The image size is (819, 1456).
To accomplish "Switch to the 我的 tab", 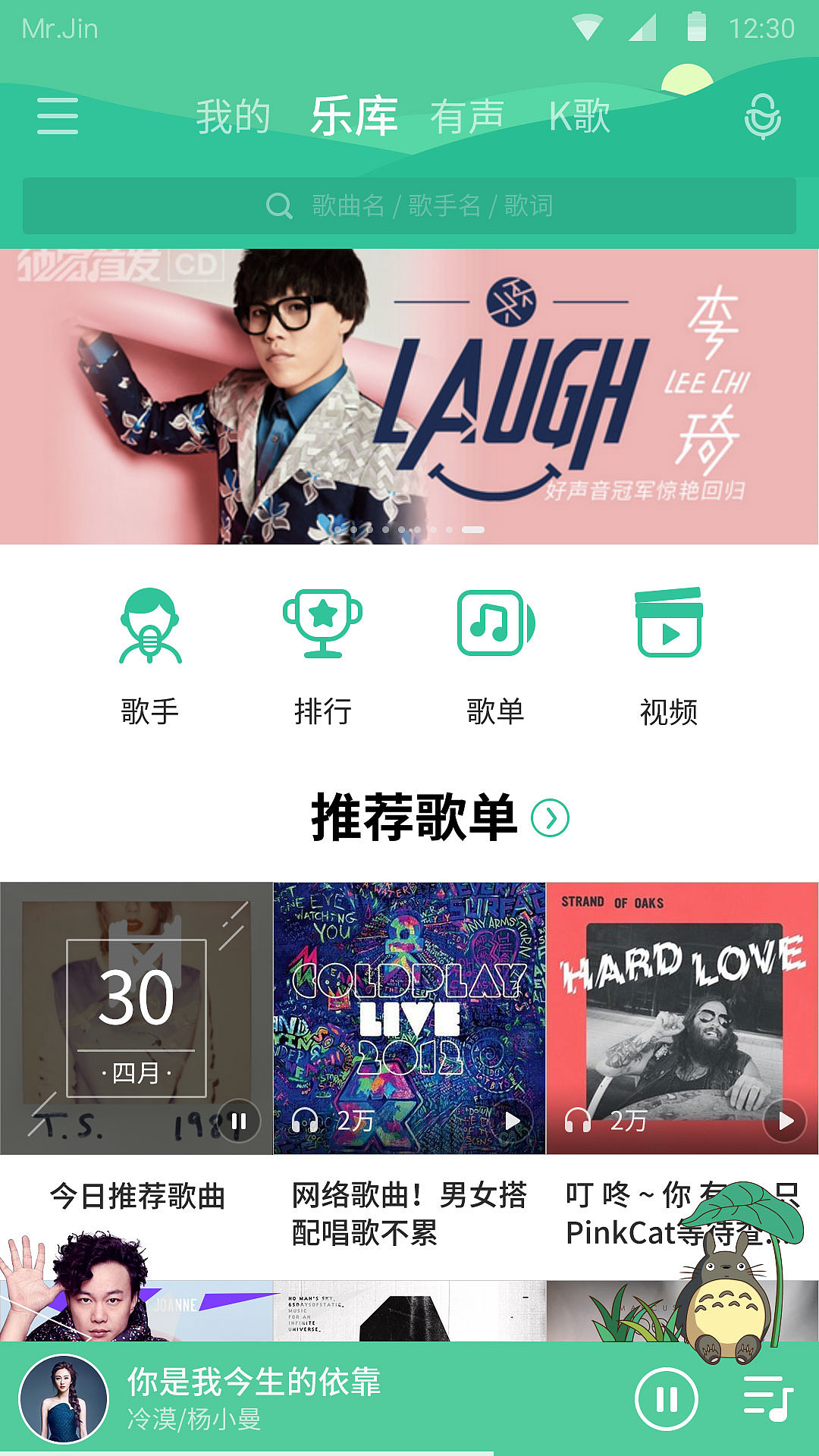I will point(233,117).
